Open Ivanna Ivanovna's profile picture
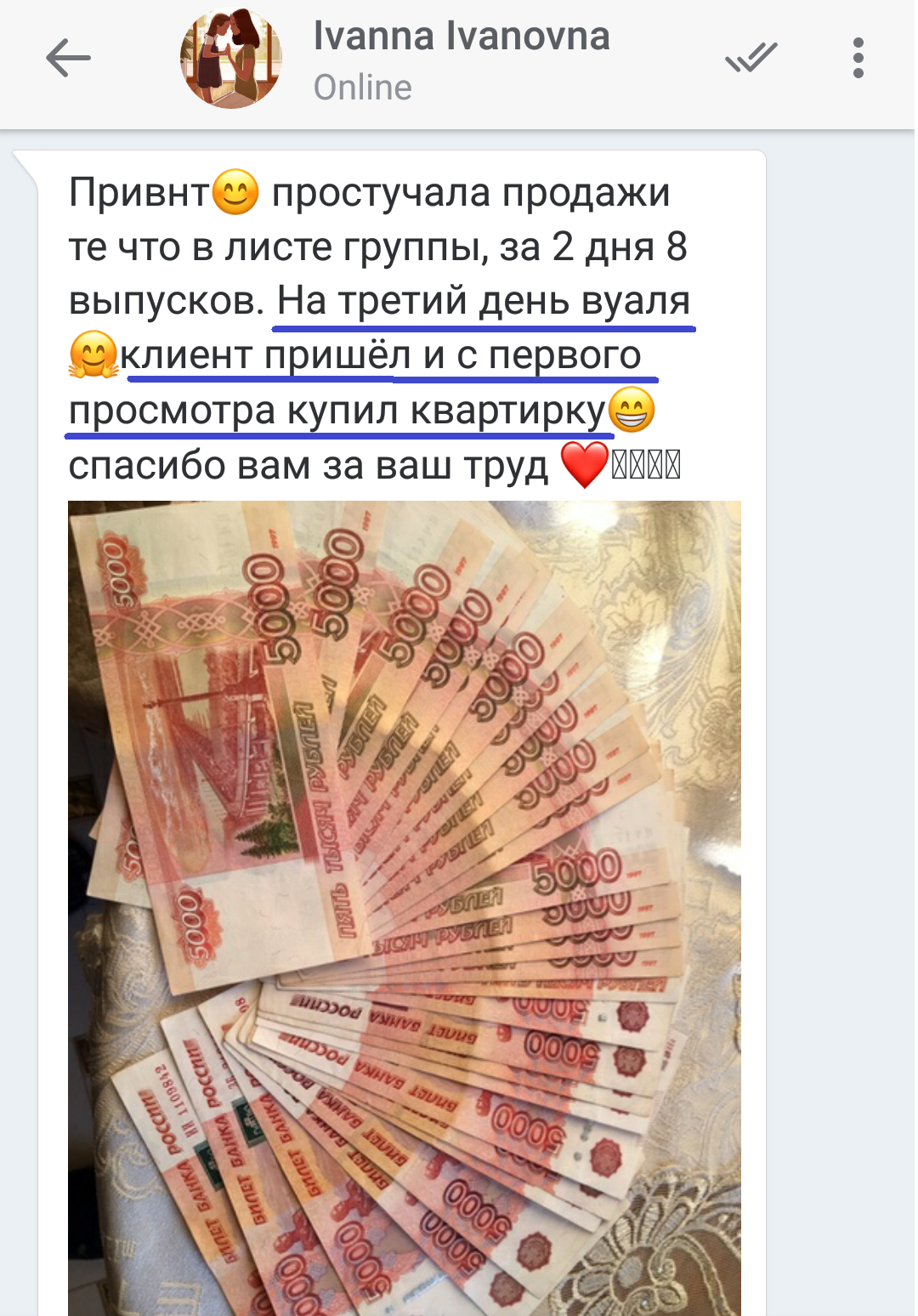Viewport: 918px width, 1316px height. [230, 59]
